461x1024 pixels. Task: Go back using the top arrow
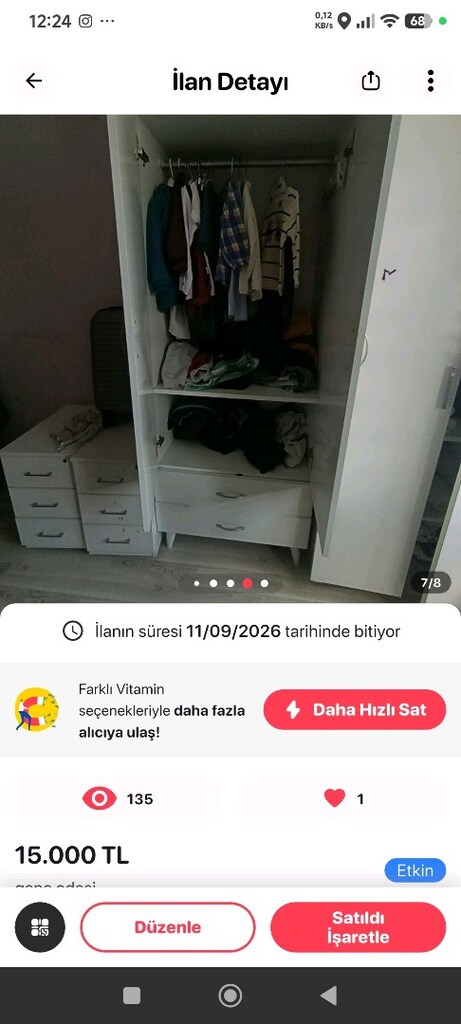click(x=33, y=81)
